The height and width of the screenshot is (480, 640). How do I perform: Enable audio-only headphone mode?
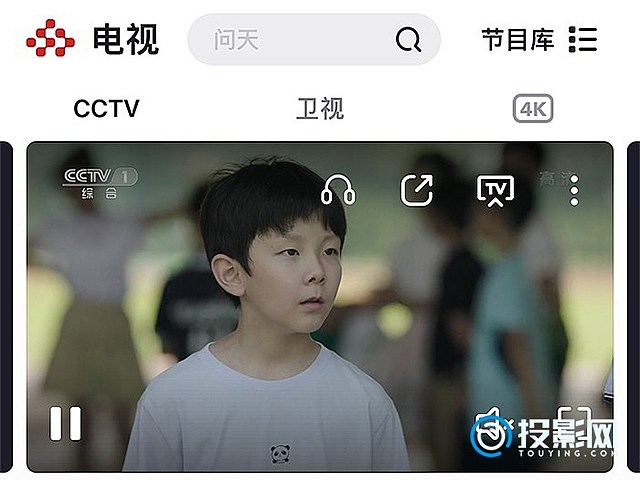click(x=338, y=190)
